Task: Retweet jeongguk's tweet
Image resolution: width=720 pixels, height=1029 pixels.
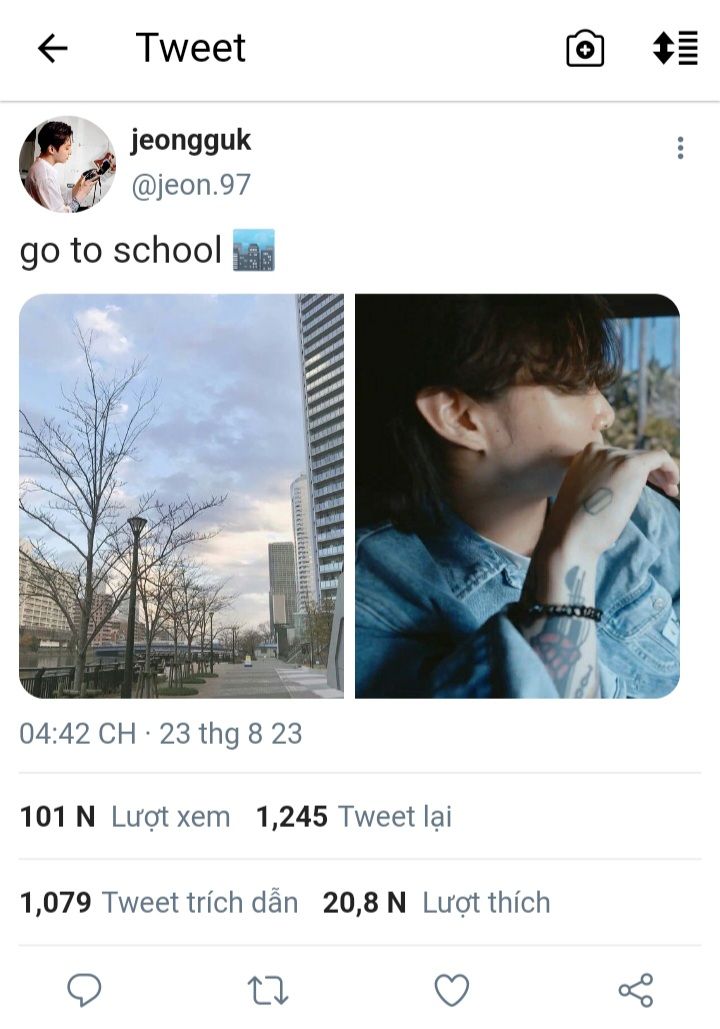Action: [x=268, y=990]
